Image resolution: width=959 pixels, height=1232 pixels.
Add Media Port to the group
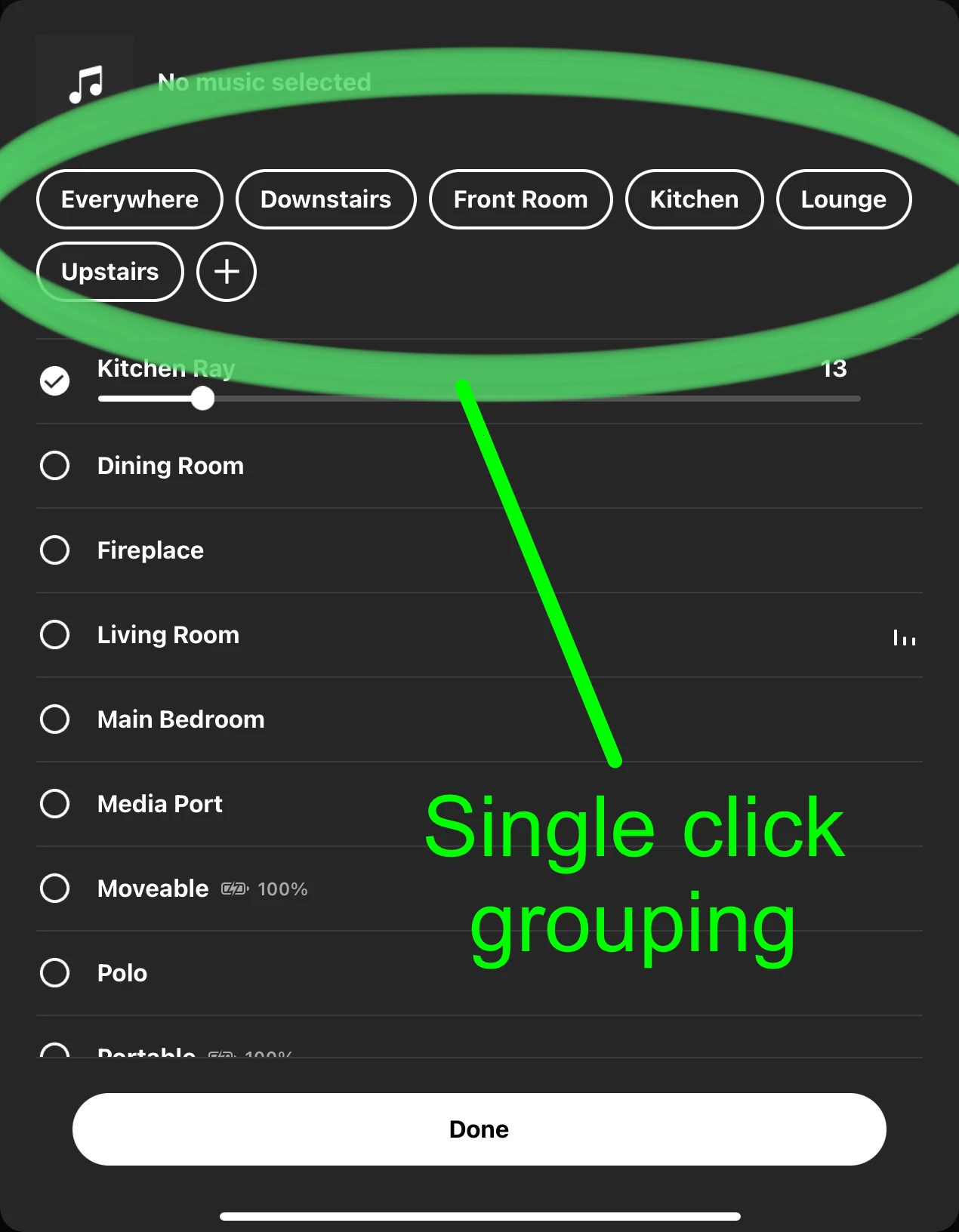55,804
